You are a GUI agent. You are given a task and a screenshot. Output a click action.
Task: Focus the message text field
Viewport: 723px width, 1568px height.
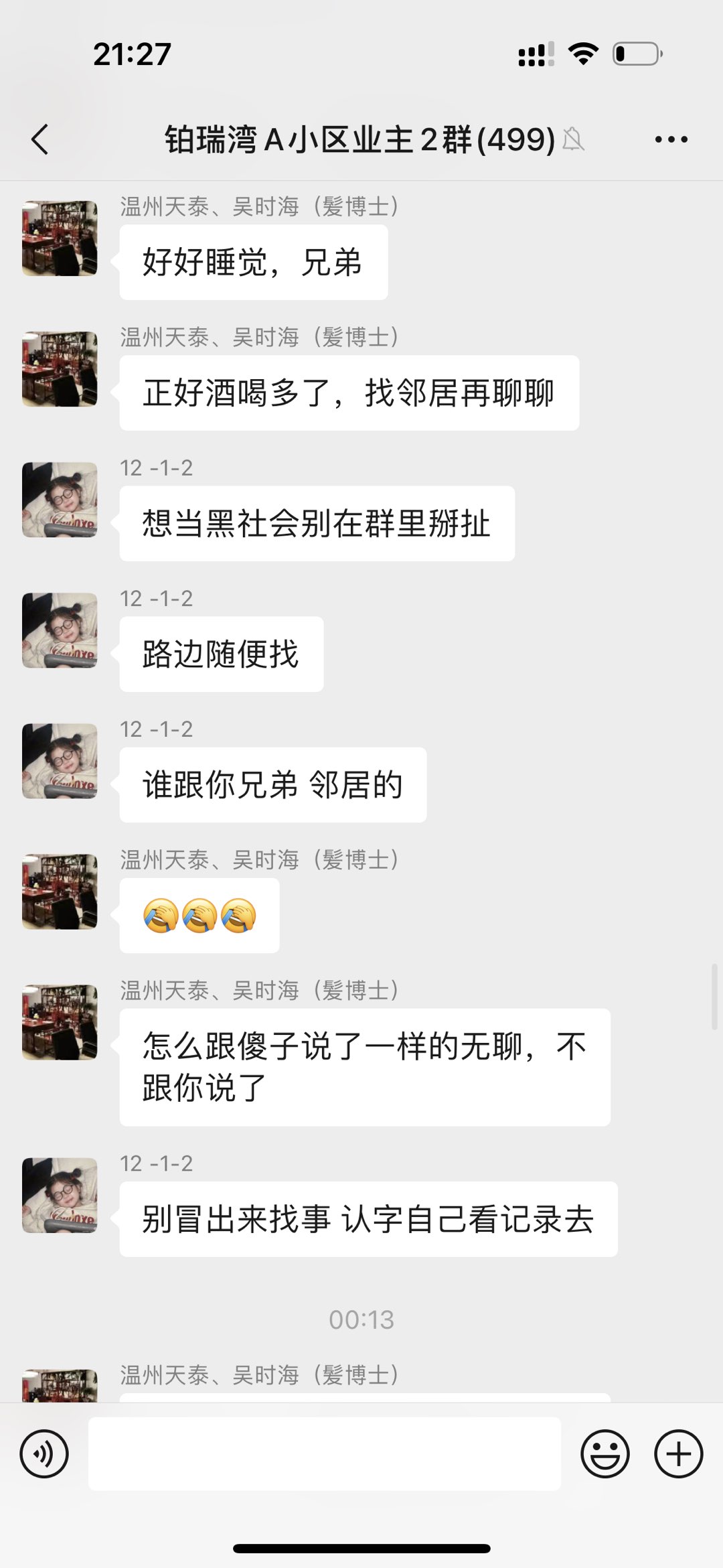click(324, 1454)
